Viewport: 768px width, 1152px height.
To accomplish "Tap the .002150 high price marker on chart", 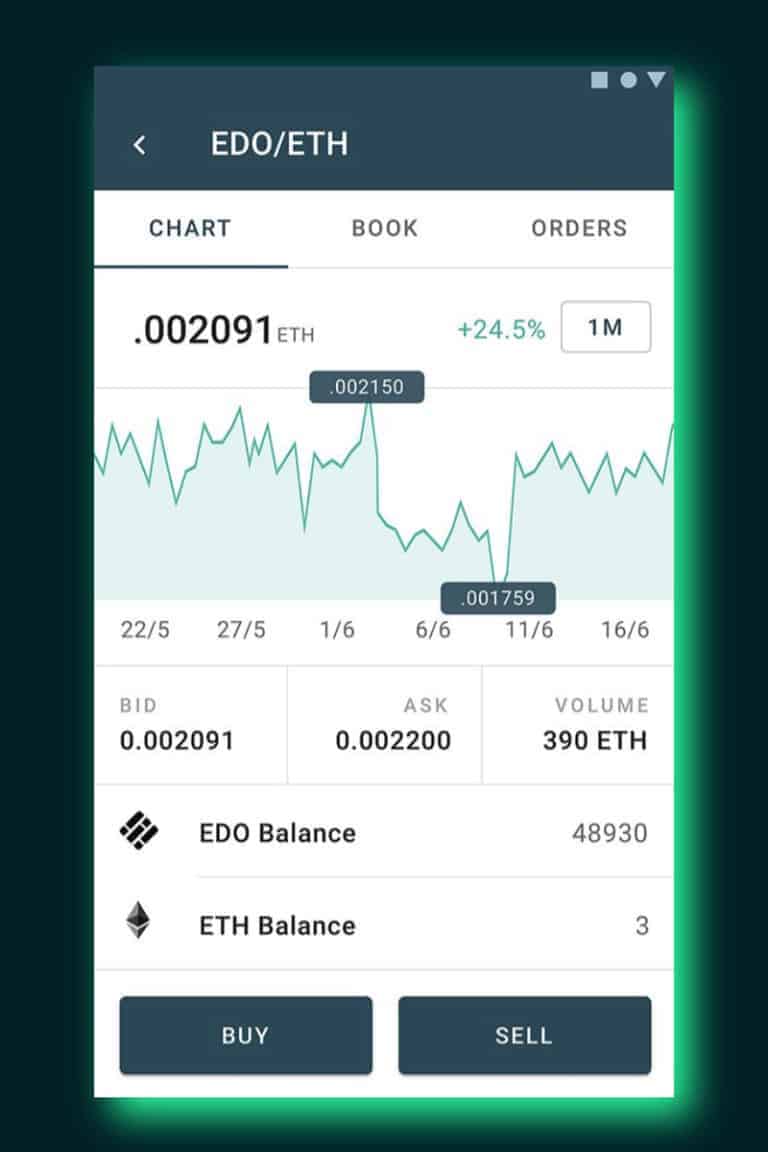I will 367,387.
